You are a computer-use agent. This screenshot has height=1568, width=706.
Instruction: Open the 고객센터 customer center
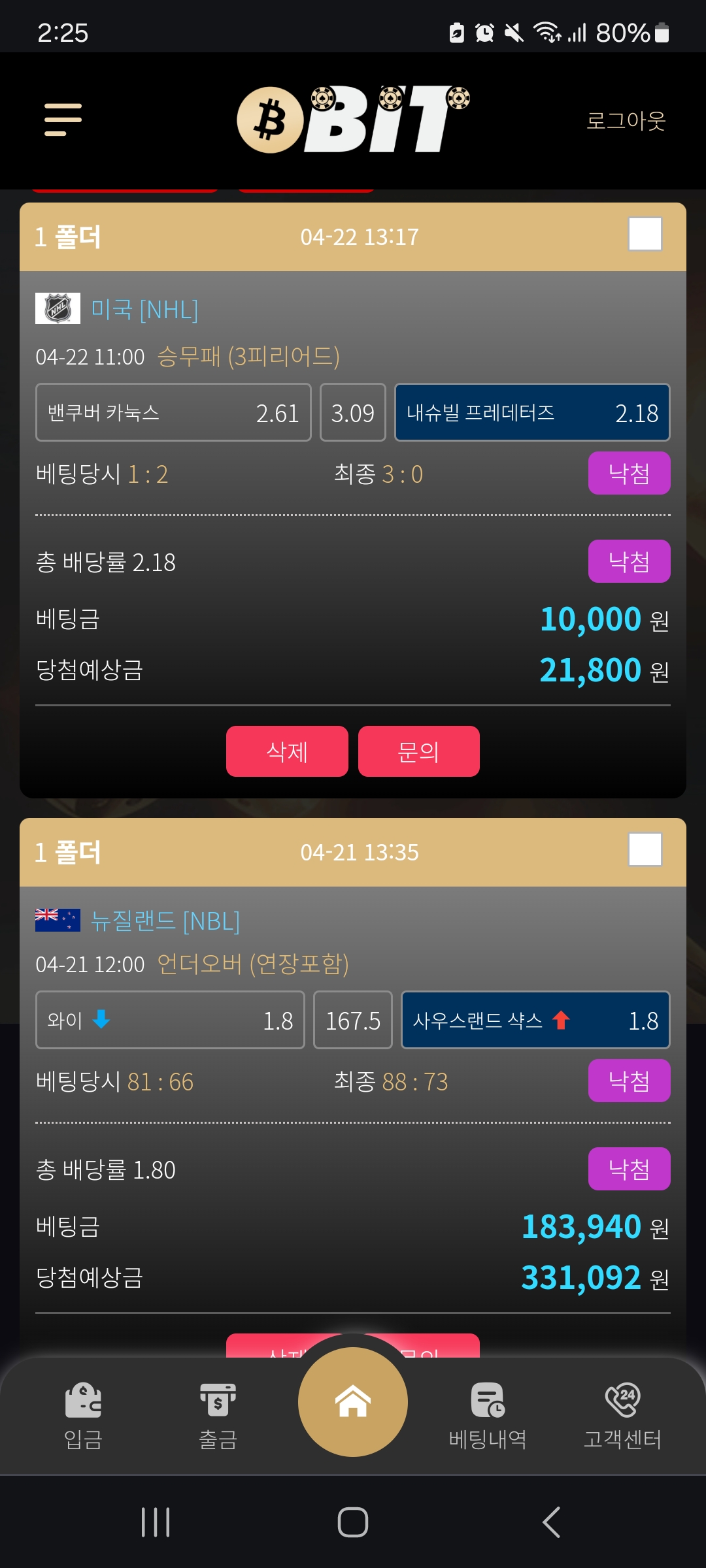[622, 1415]
